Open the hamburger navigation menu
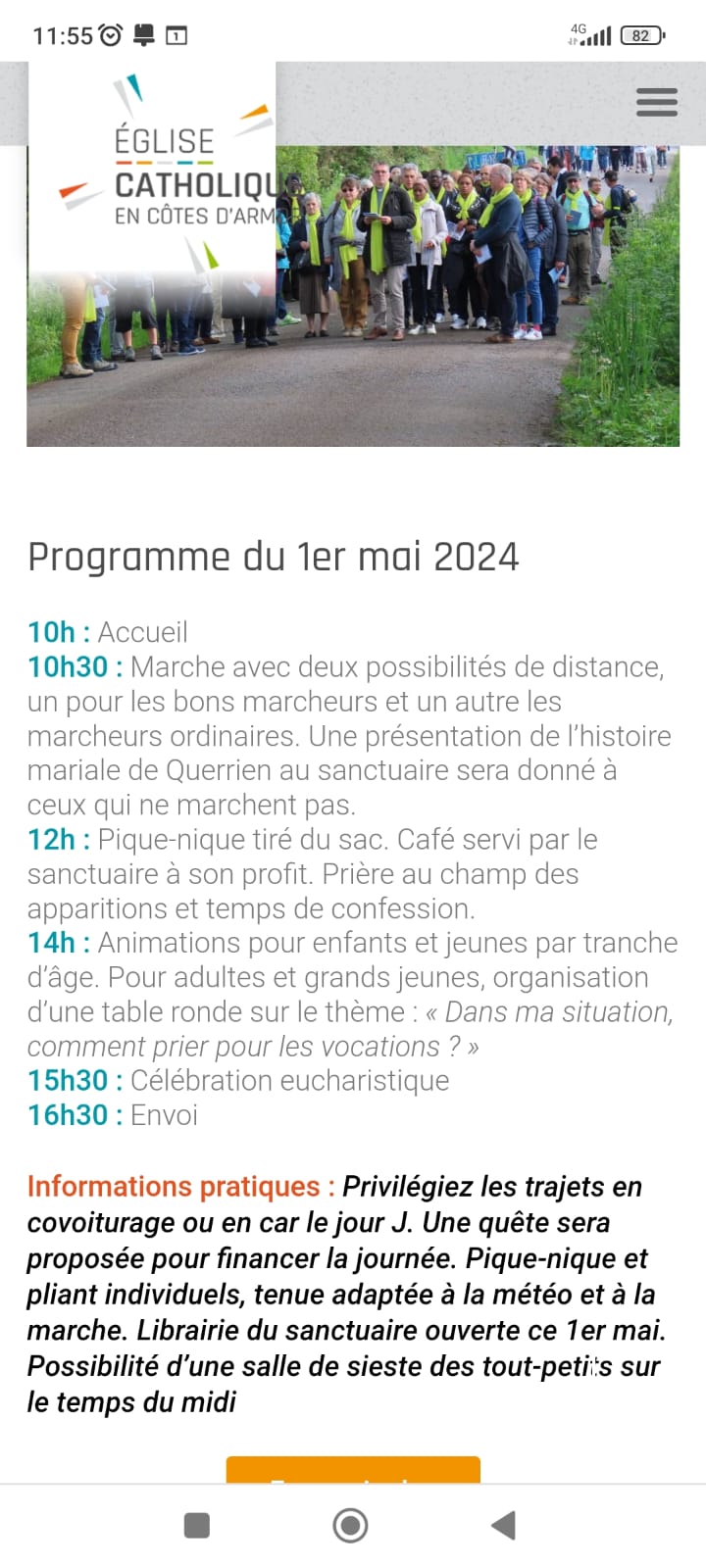The image size is (706, 1568). [x=656, y=102]
